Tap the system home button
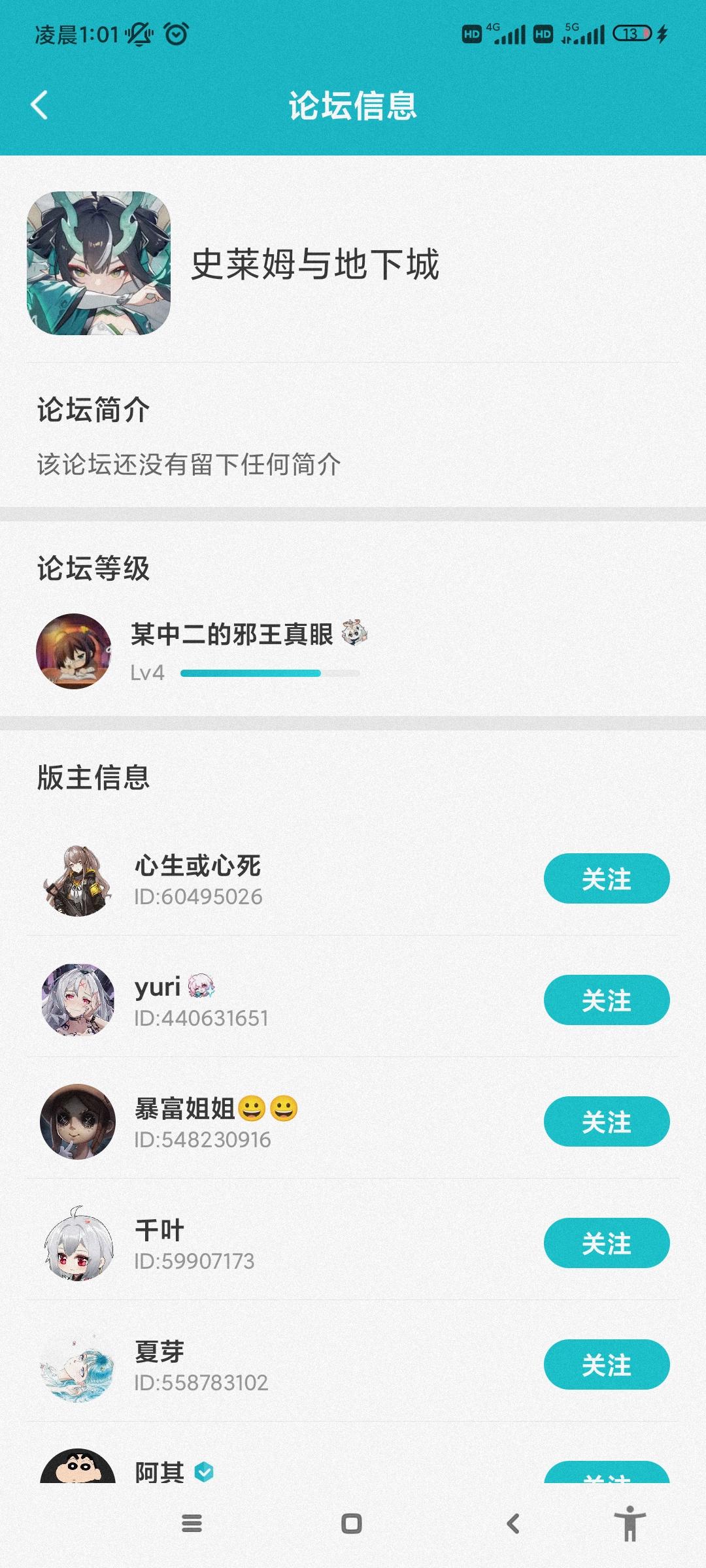 tap(352, 1524)
